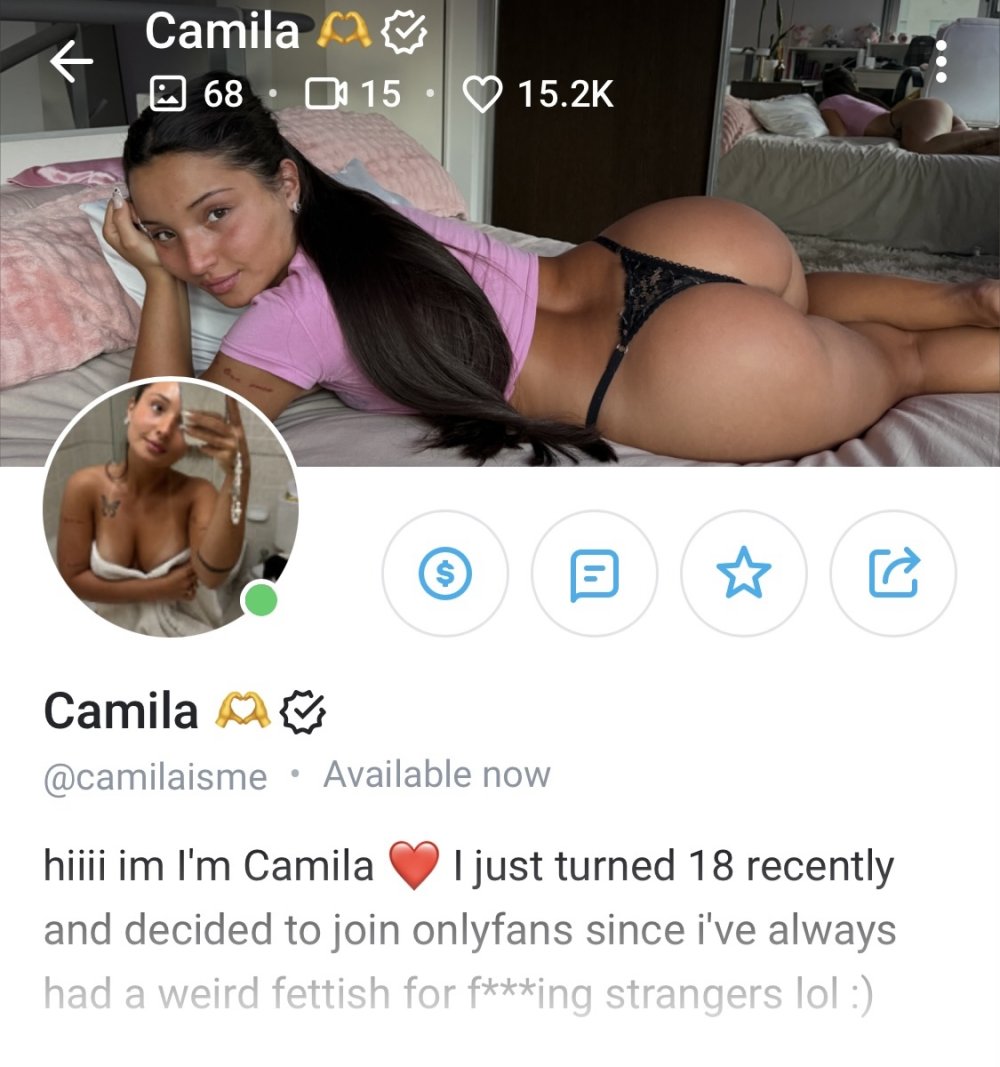Open a message to Camila

click(x=594, y=573)
